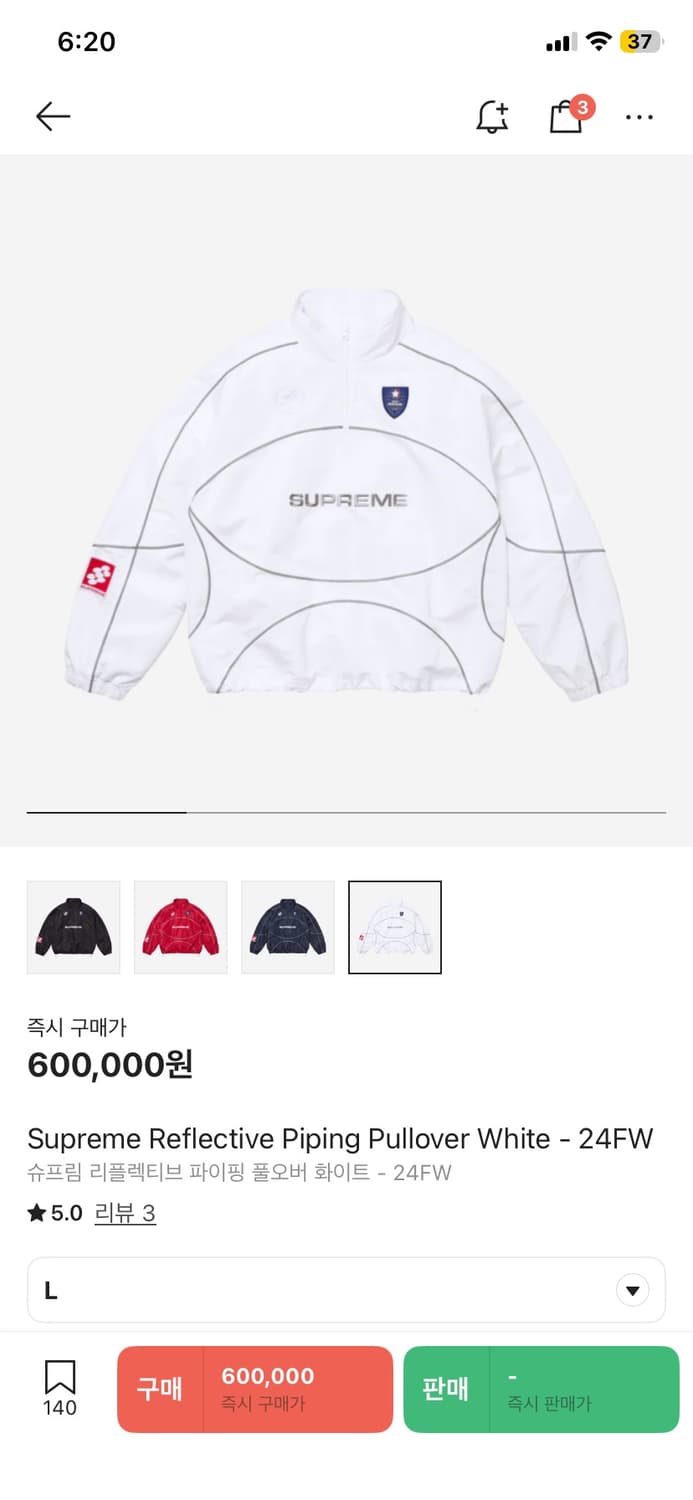Expand the size L dropdown
The width and height of the screenshot is (693, 1500).
pos(346,1290)
